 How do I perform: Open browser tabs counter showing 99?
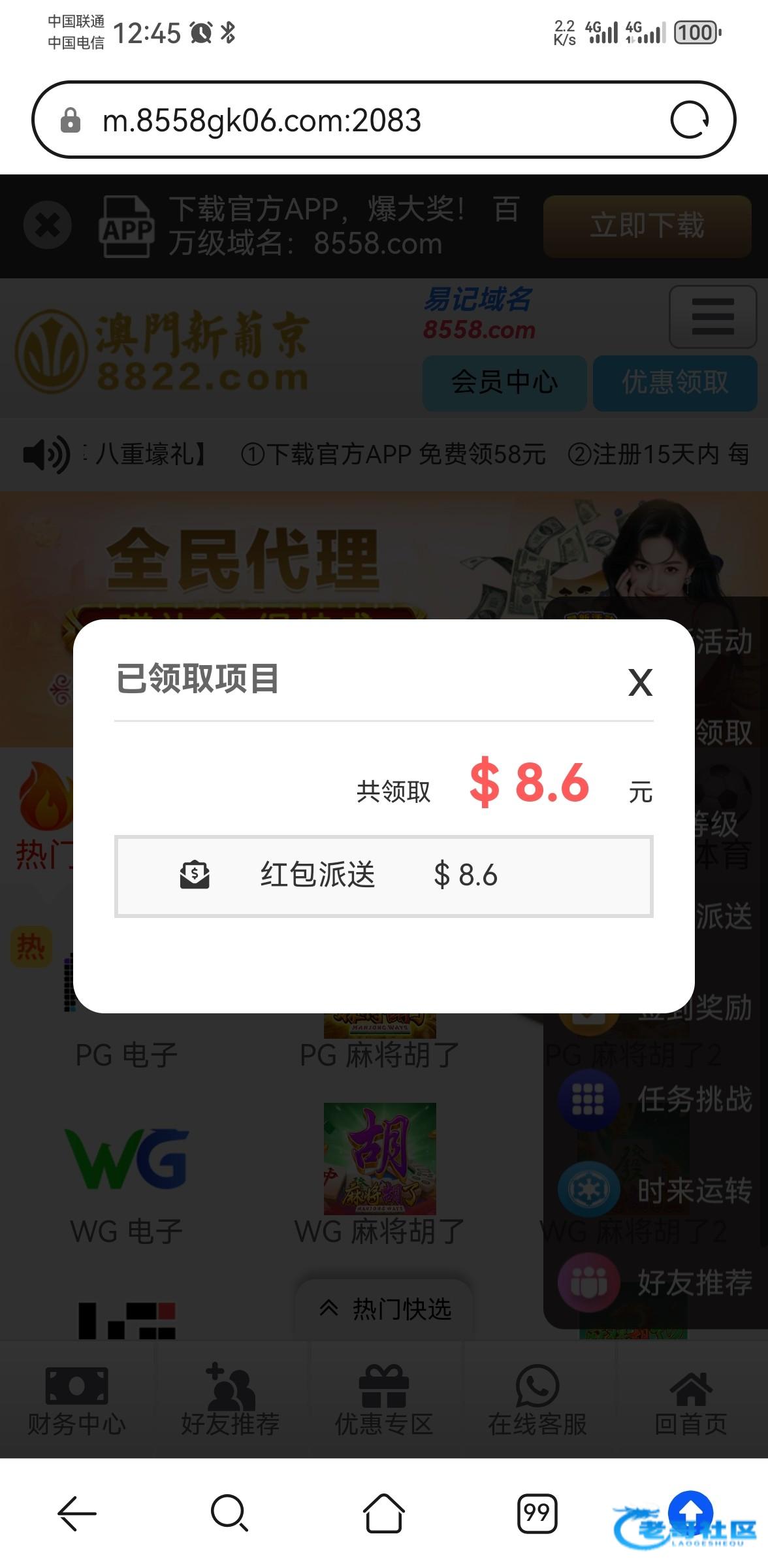[x=537, y=1513]
